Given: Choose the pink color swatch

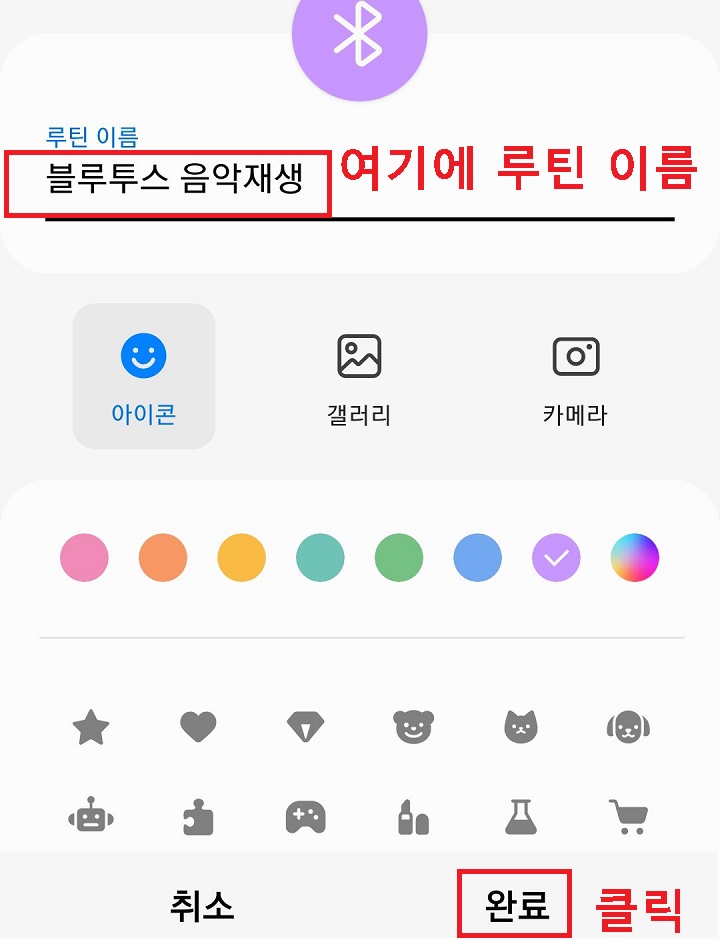Looking at the screenshot, I should [x=84, y=557].
